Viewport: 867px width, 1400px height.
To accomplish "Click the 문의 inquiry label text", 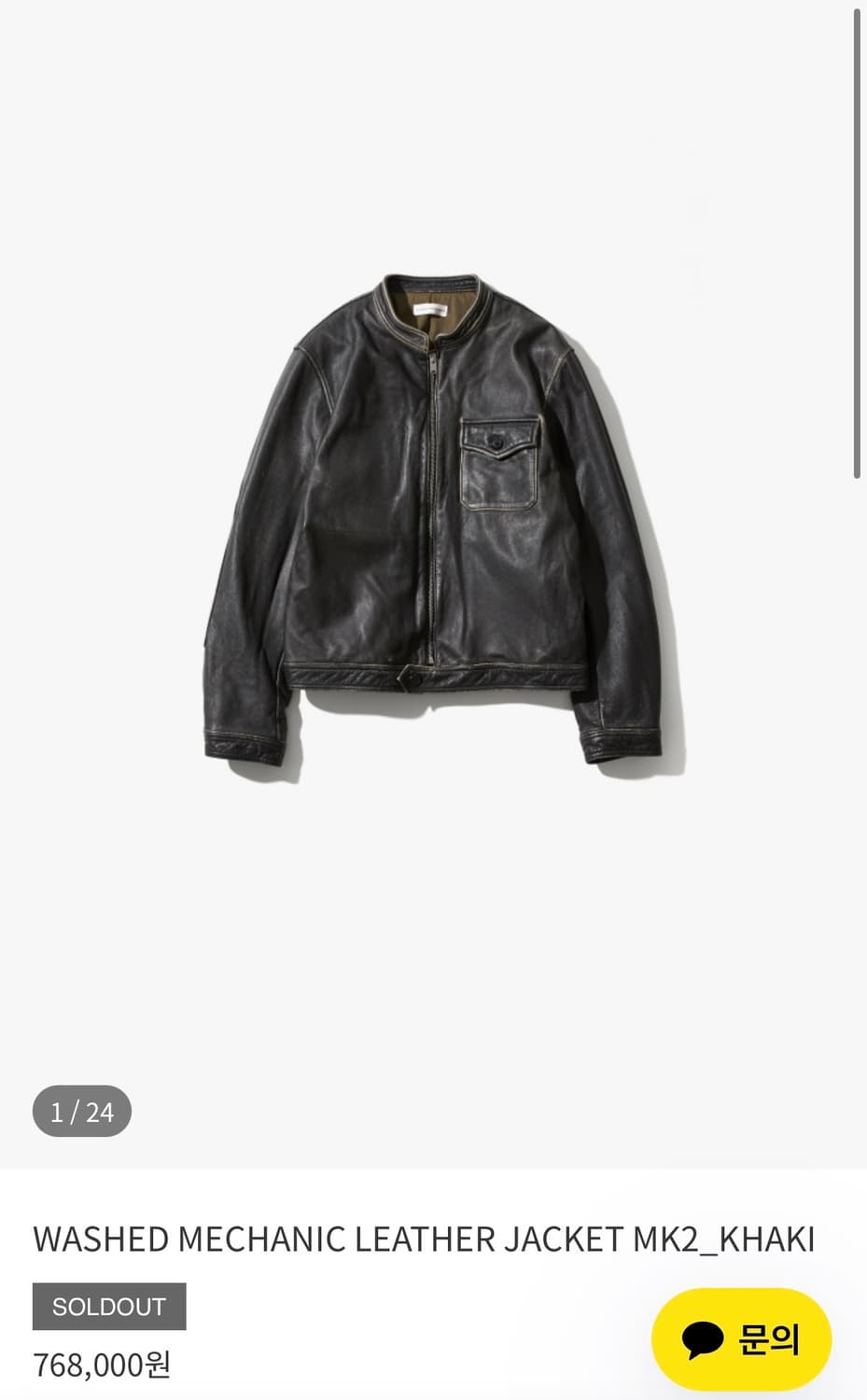I will click(x=770, y=1338).
